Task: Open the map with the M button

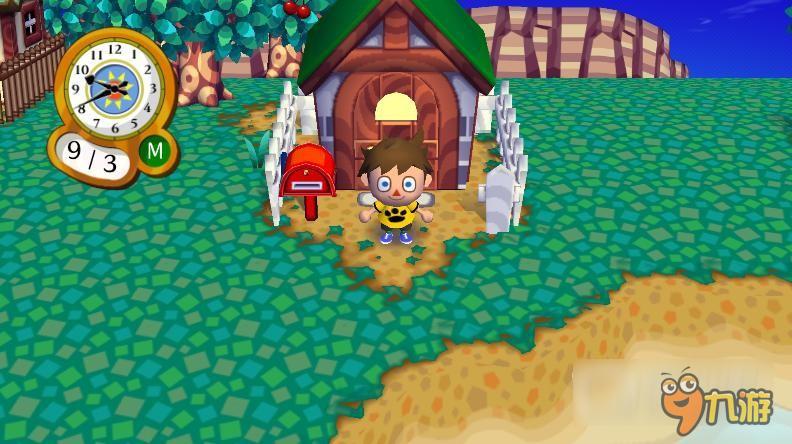Action: [x=154, y=152]
